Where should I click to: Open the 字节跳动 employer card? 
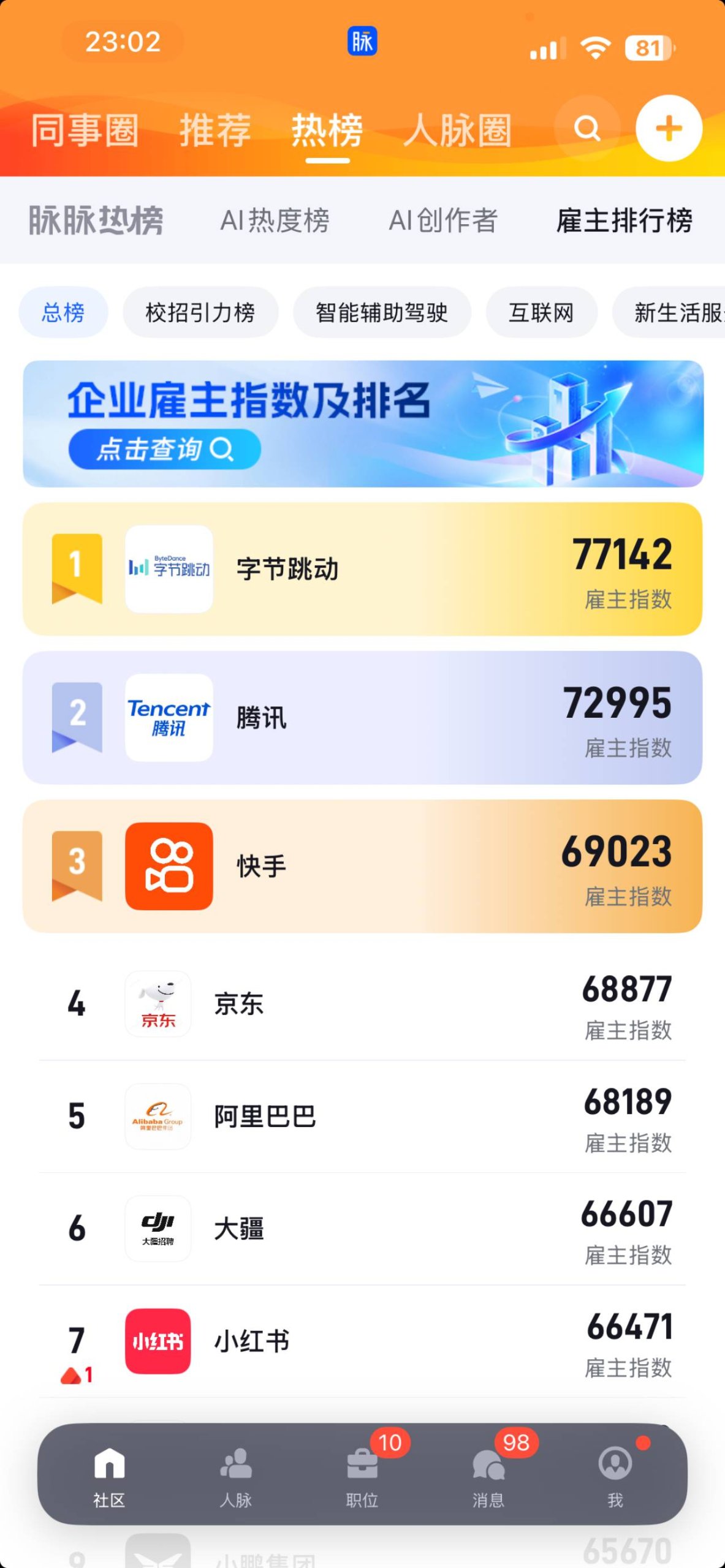(x=363, y=569)
